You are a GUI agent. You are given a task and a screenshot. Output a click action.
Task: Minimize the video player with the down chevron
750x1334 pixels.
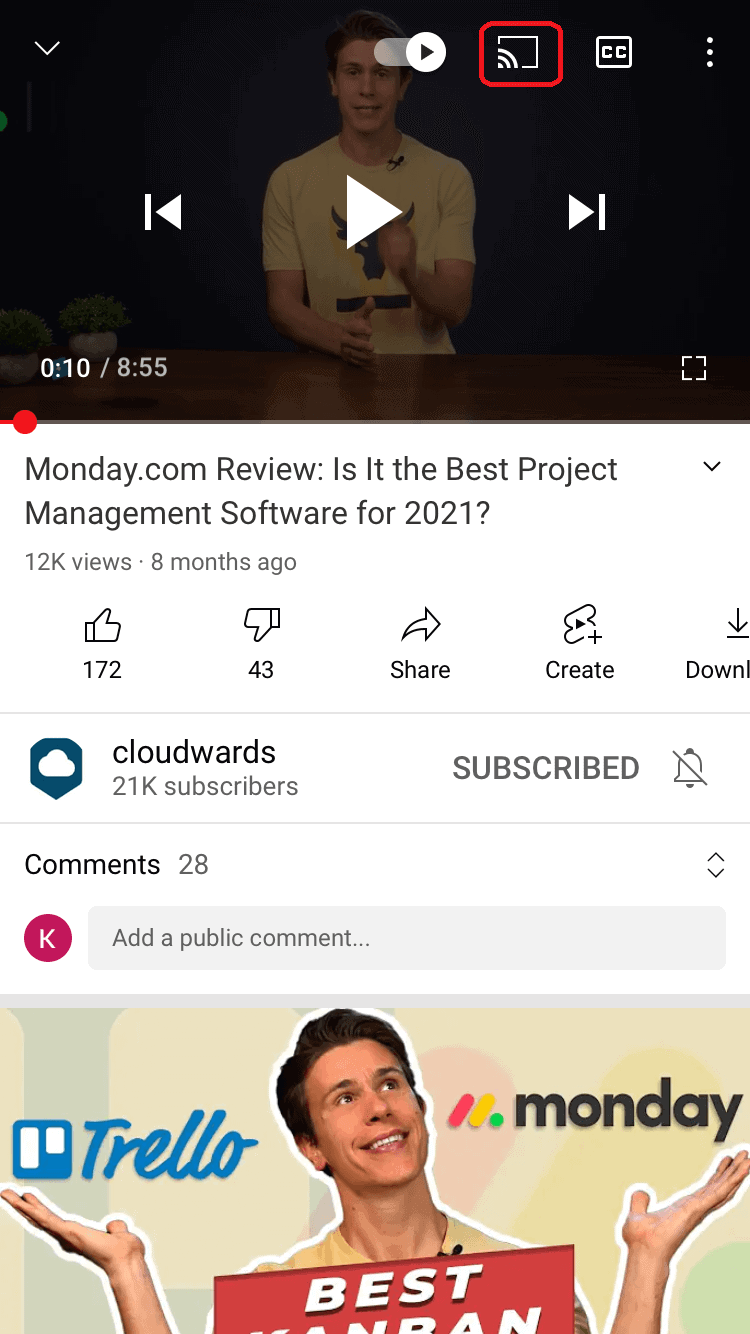(47, 49)
